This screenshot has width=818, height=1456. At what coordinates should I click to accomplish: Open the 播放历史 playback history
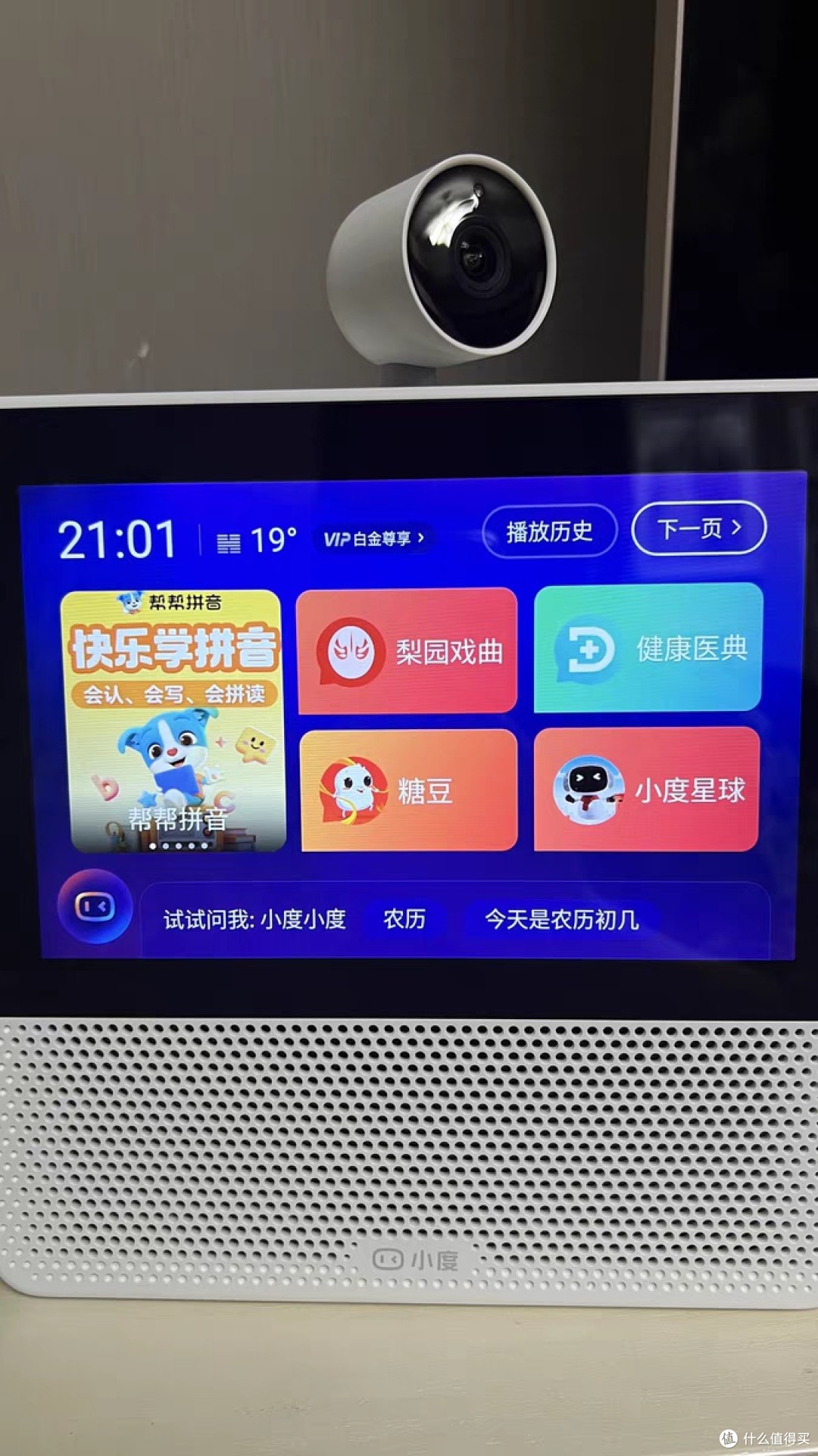(x=549, y=532)
